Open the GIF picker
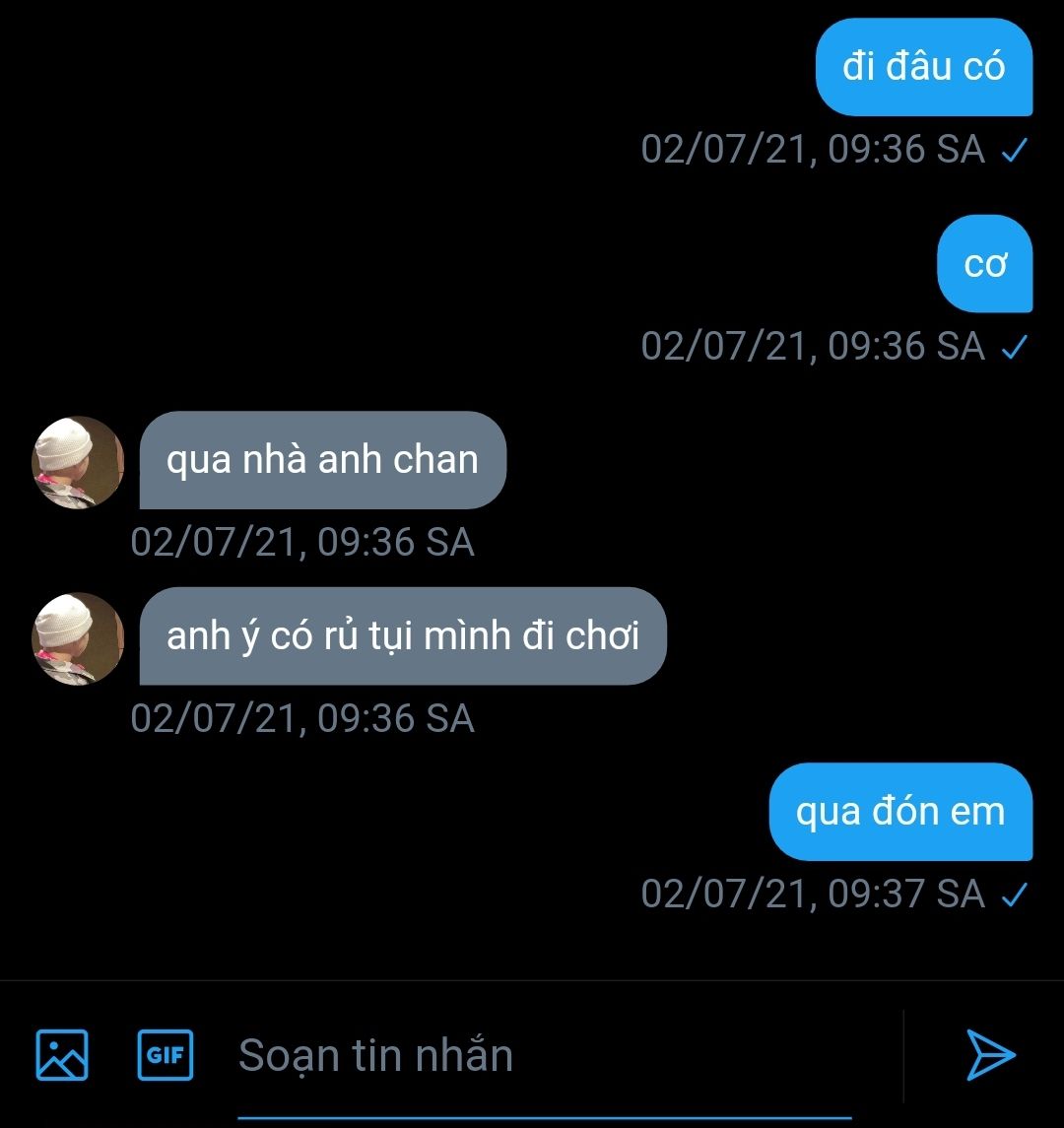Screen dimensions: 1064x1128 coord(166,1054)
